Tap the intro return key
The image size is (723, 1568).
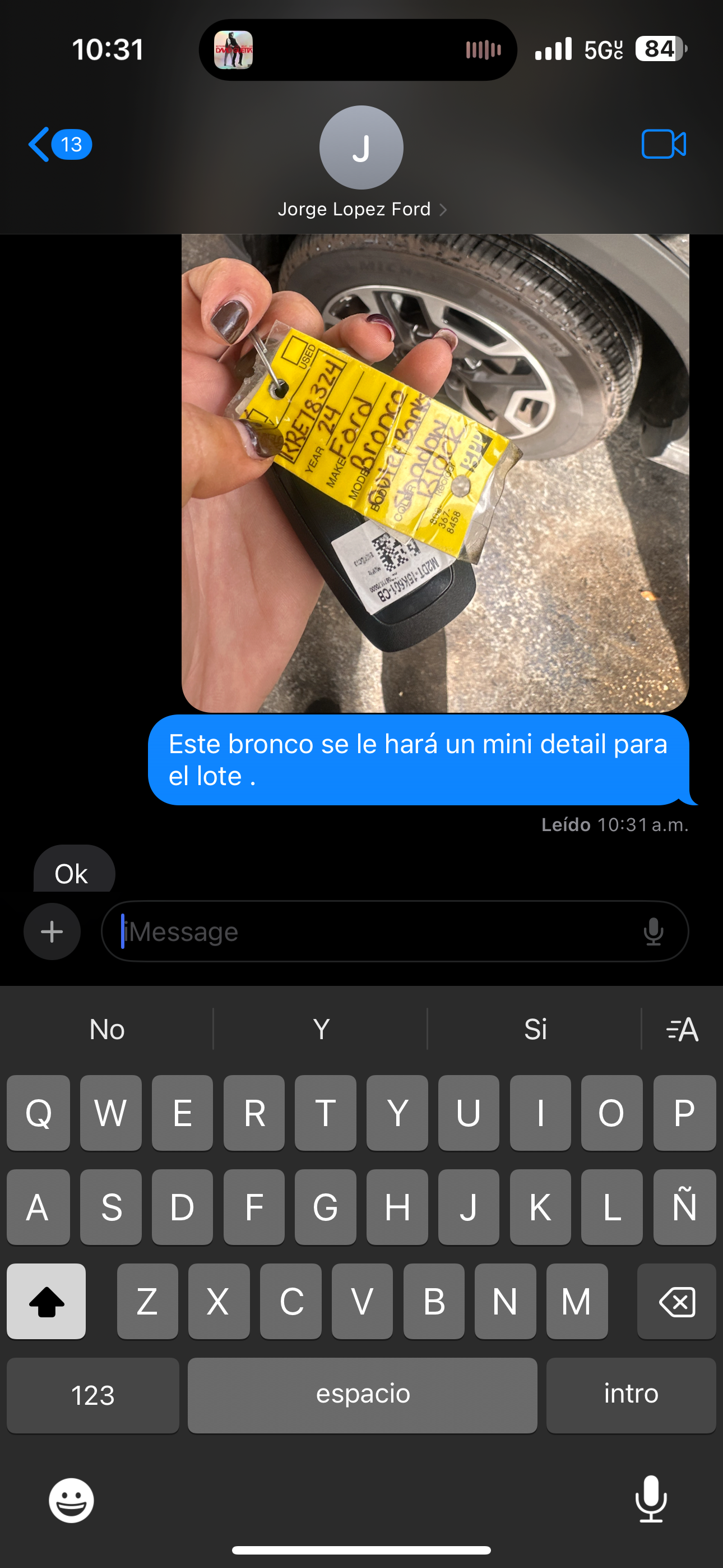[x=631, y=1395]
